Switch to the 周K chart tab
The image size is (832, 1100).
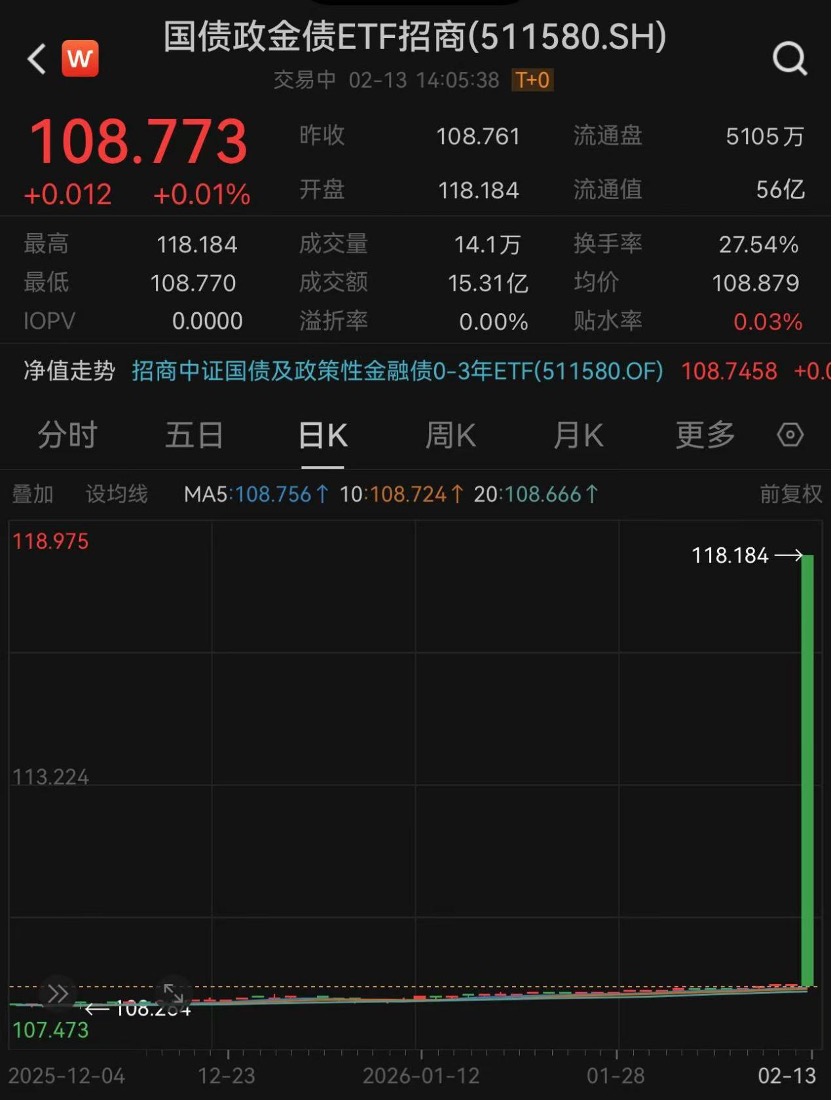[450, 435]
